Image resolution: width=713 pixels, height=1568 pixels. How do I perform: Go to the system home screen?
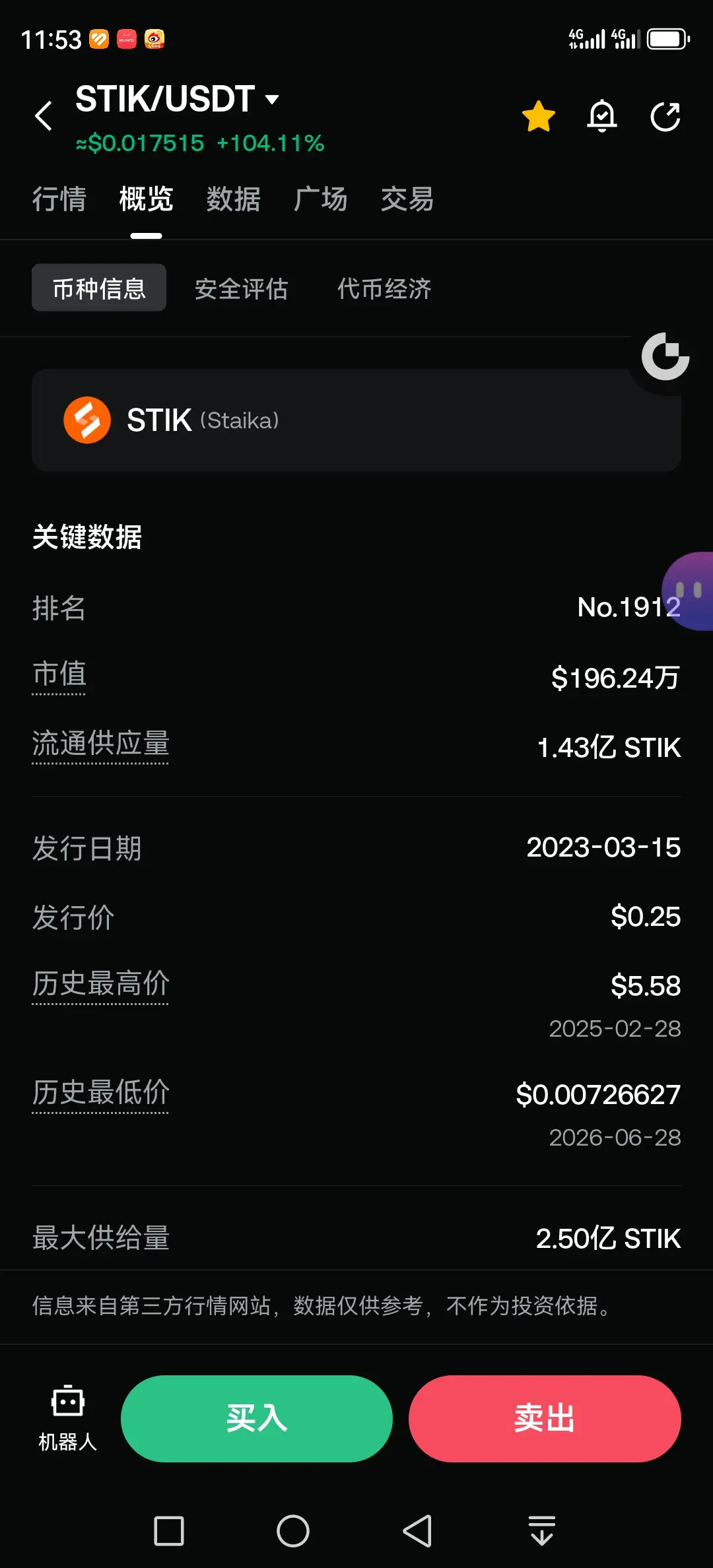coord(293,1531)
